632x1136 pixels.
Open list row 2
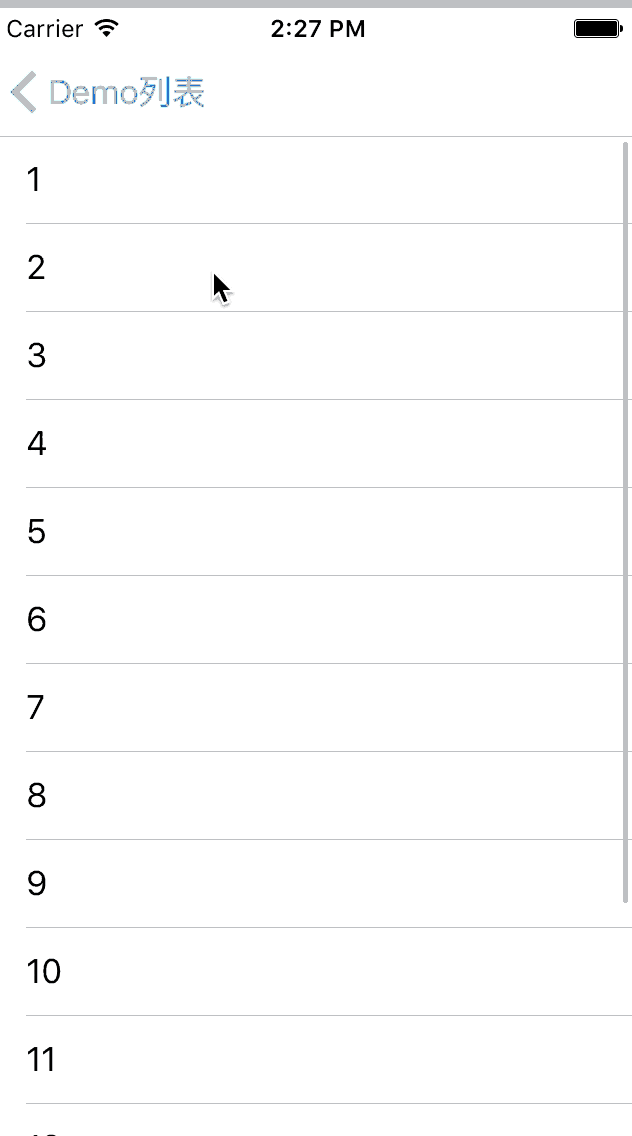316,267
